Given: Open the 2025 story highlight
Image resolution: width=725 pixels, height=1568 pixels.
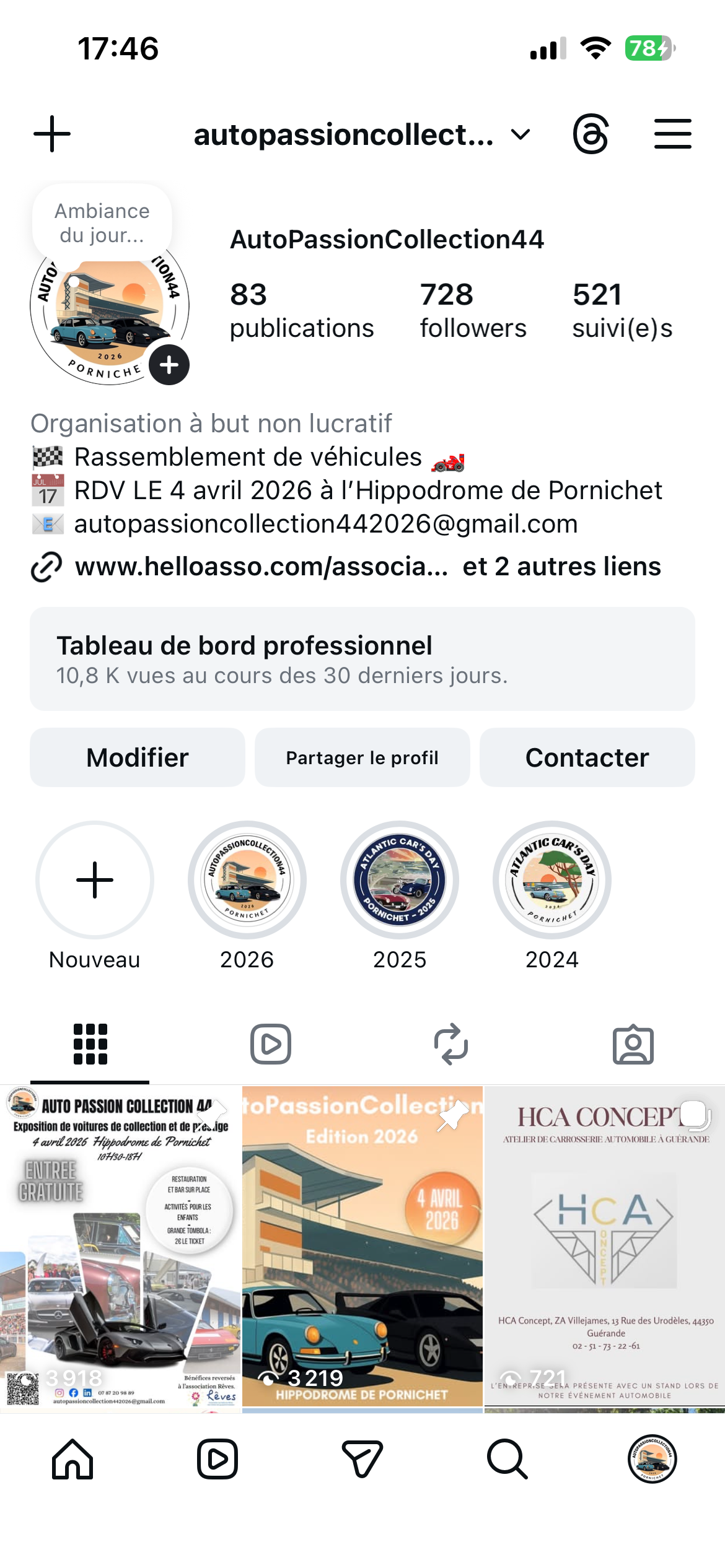Looking at the screenshot, I should (x=400, y=880).
